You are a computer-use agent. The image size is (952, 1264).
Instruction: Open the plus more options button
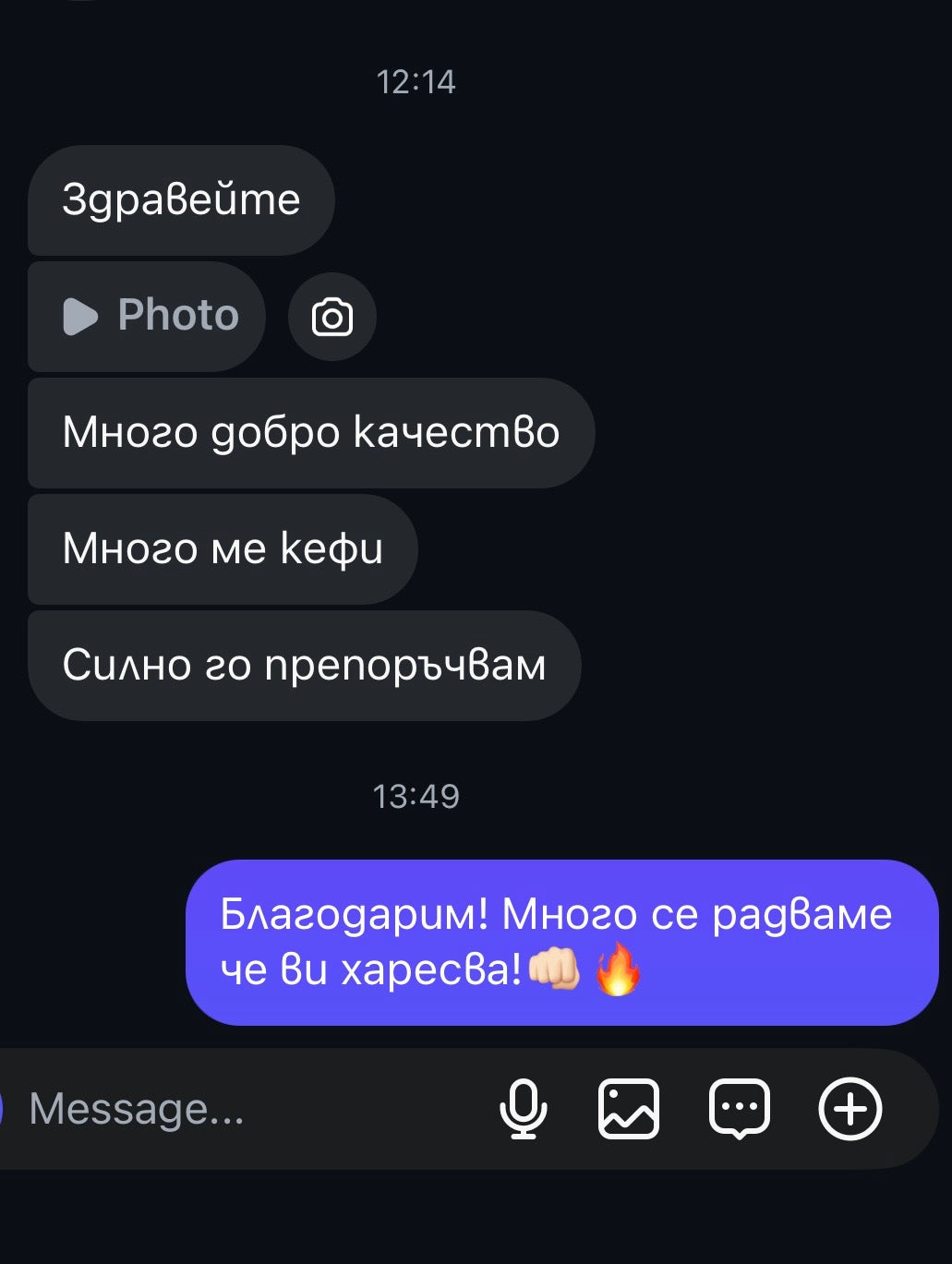click(x=850, y=1108)
